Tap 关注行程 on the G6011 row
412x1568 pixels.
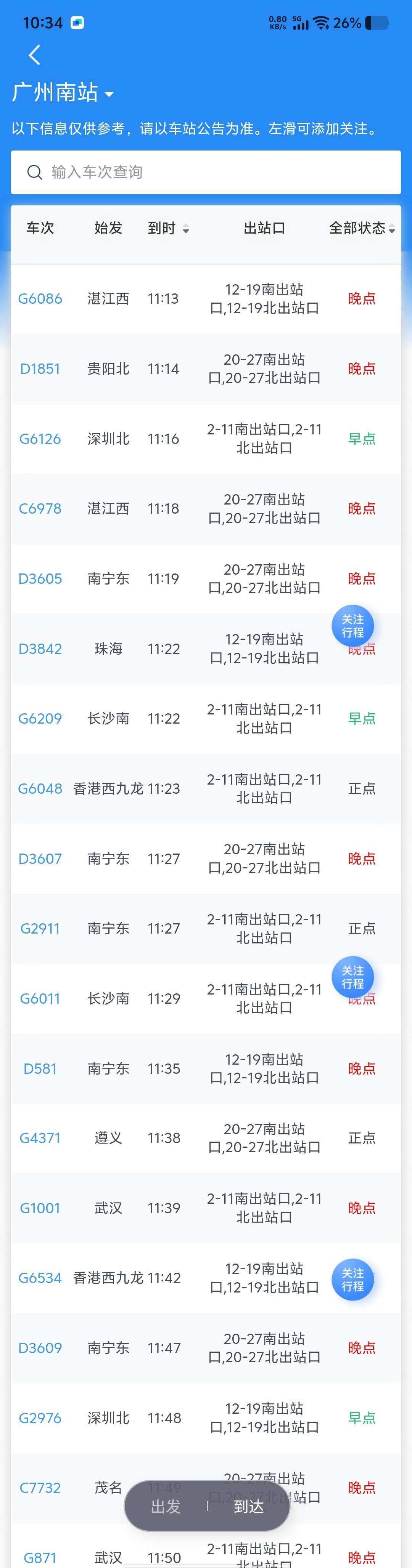pos(352,977)
